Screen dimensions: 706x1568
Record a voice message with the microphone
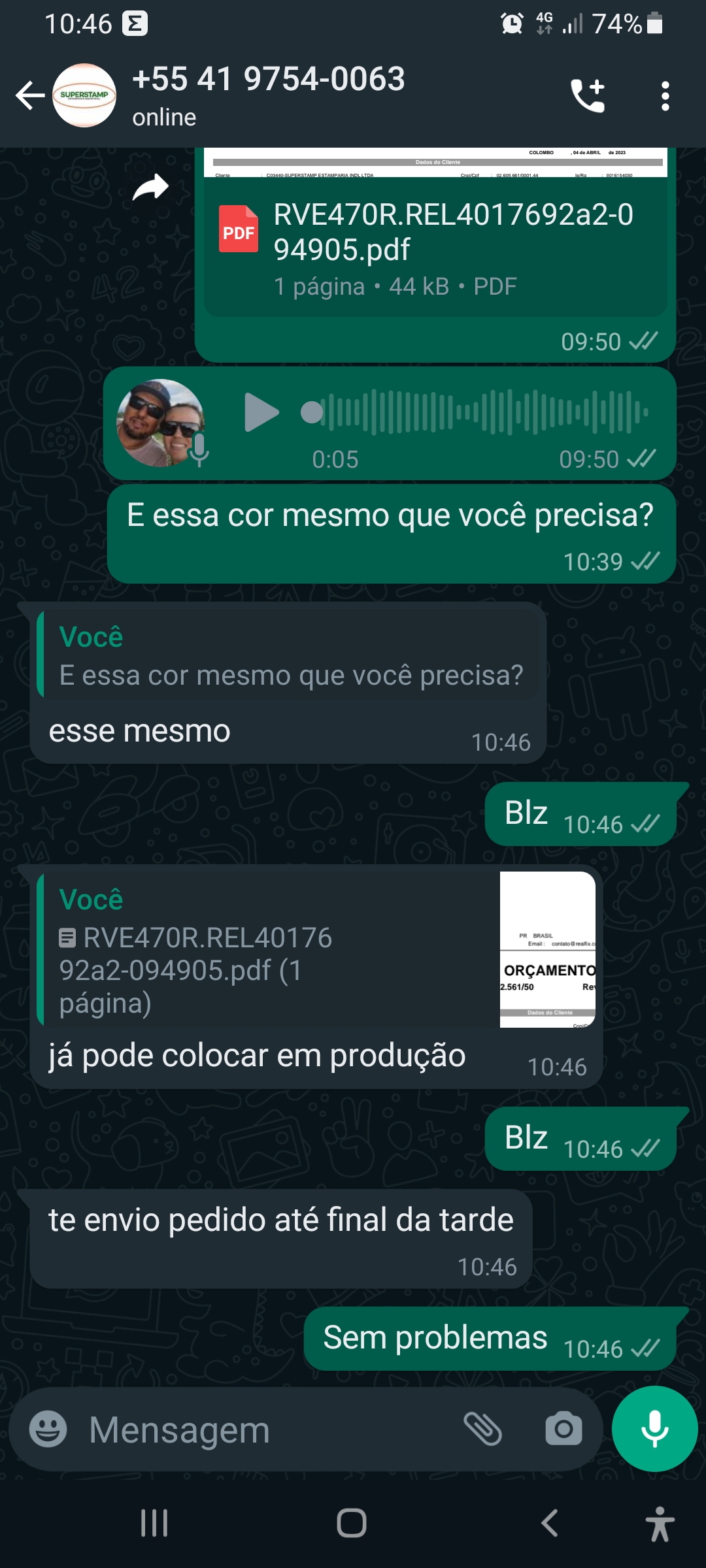654,1429
